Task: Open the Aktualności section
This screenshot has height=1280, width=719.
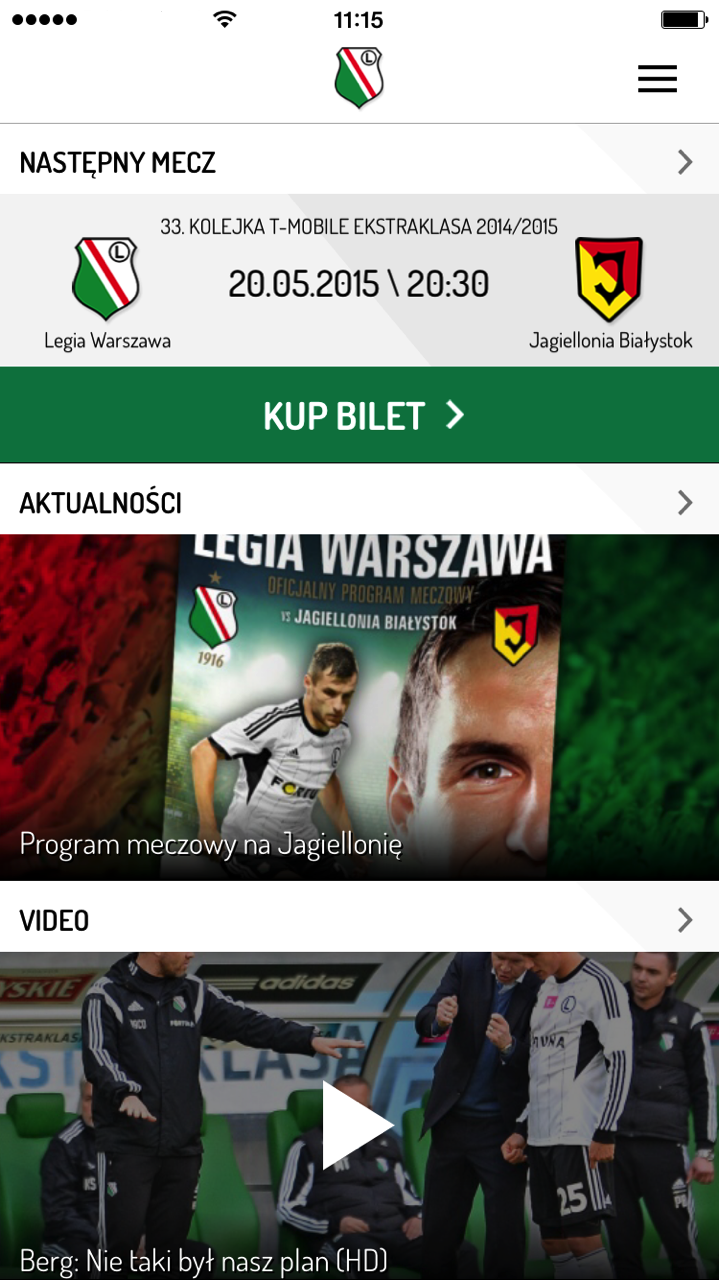Action: [x=684, y=502]
